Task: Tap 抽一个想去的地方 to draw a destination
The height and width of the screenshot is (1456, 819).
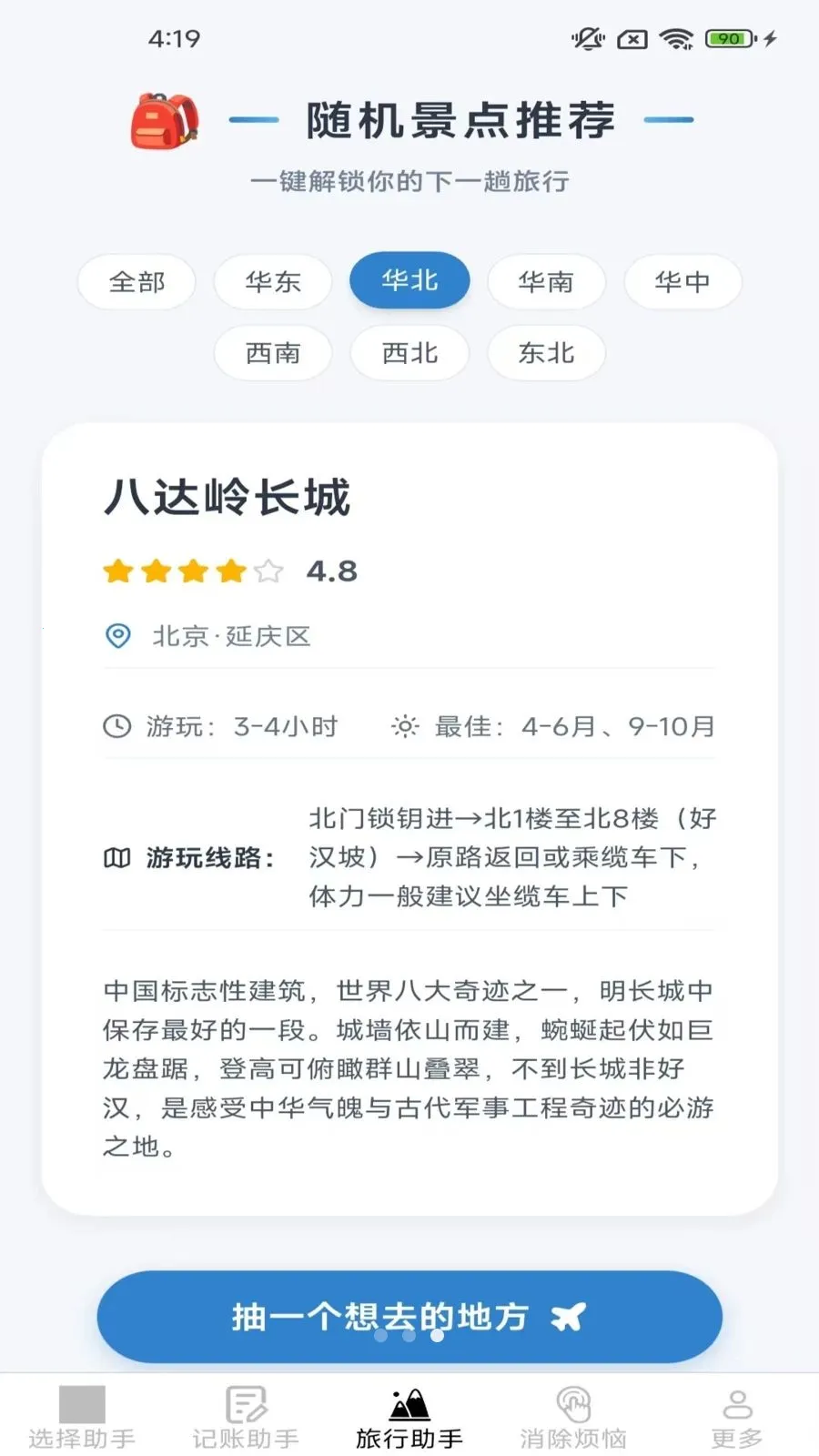Action: coord(409,1316)
